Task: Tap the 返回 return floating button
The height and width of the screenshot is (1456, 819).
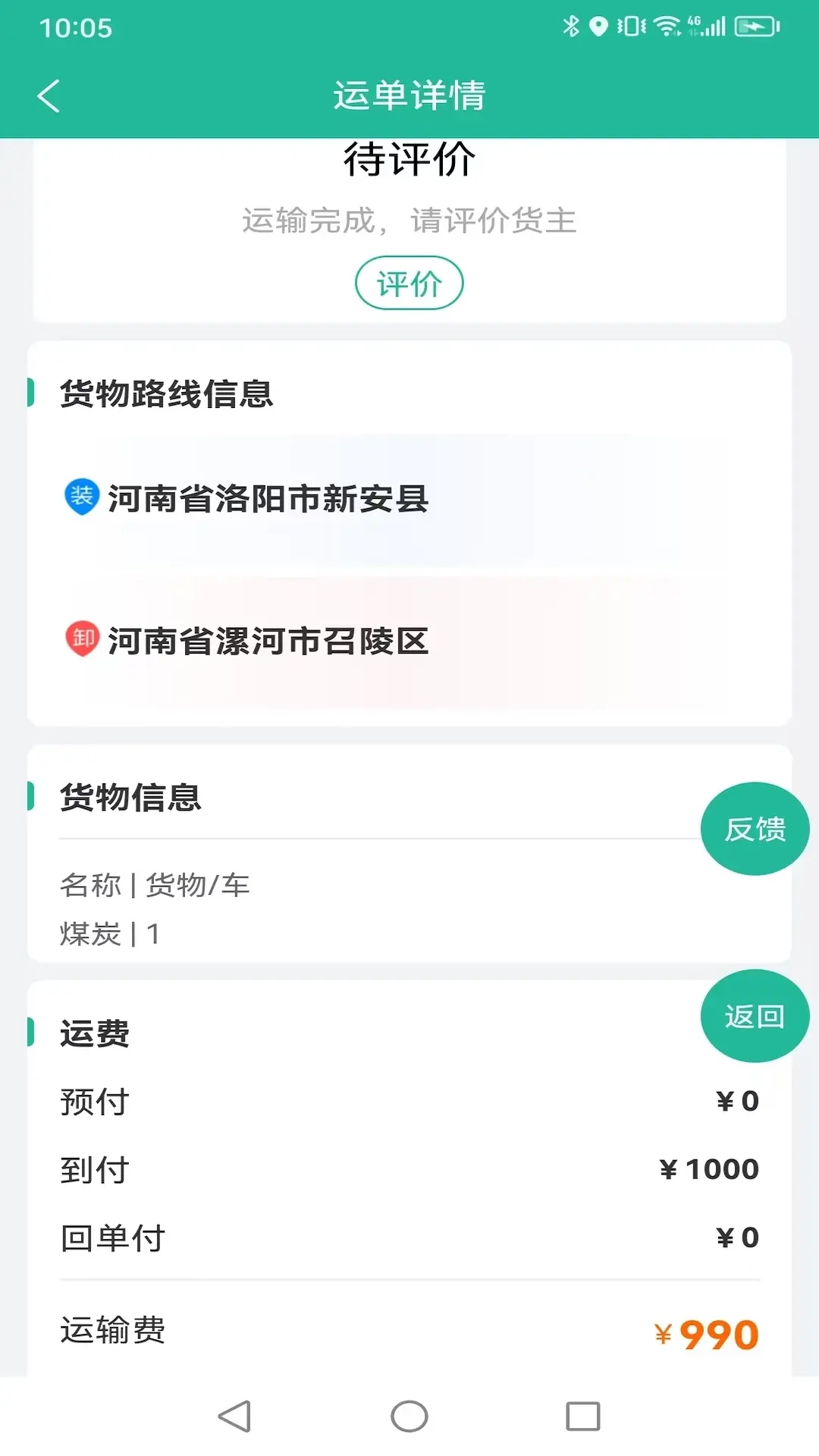Action: [755, 1016]
